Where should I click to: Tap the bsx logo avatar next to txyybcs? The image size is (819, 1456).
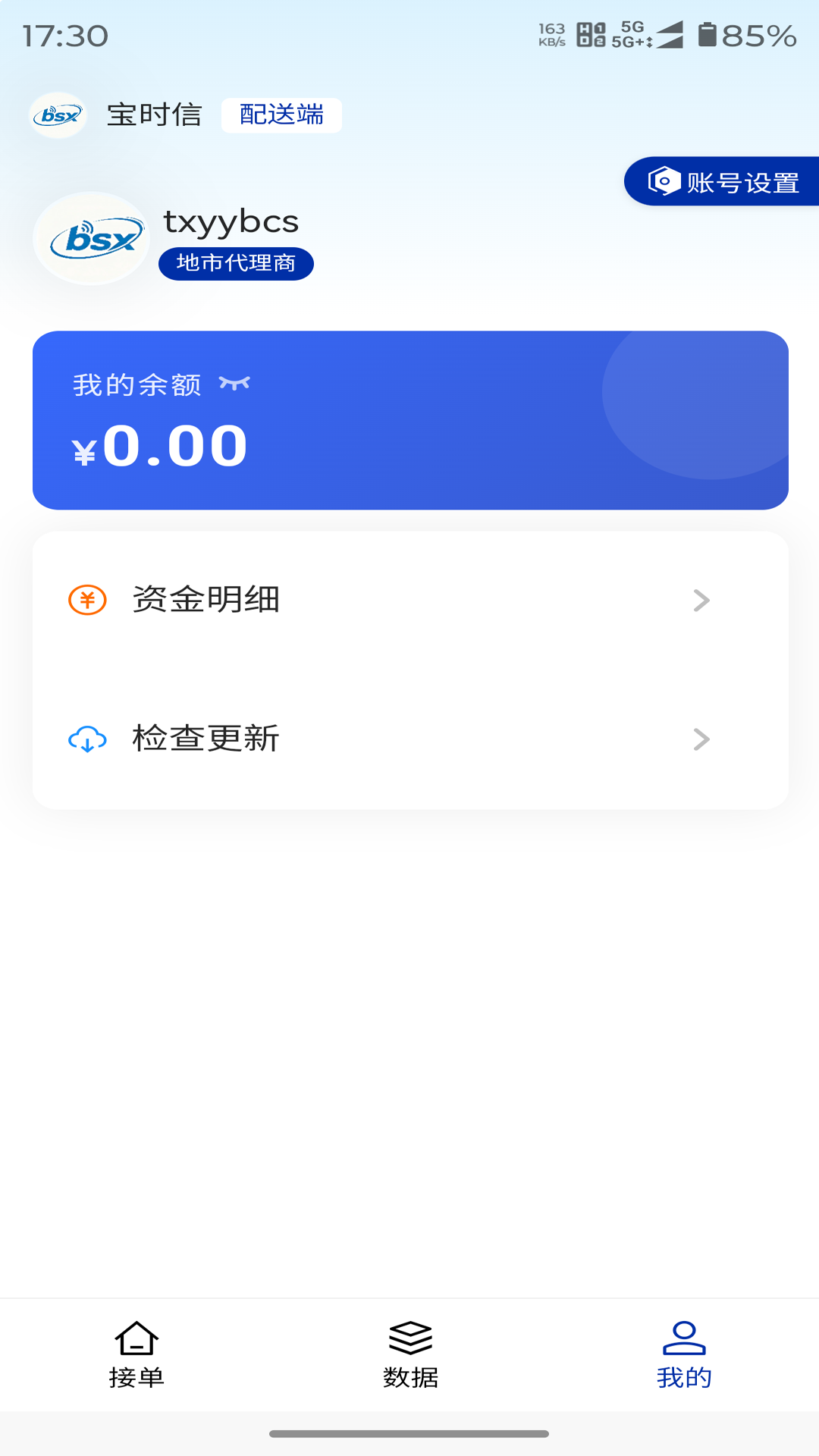pyautogui.click(x=91, y=239)
